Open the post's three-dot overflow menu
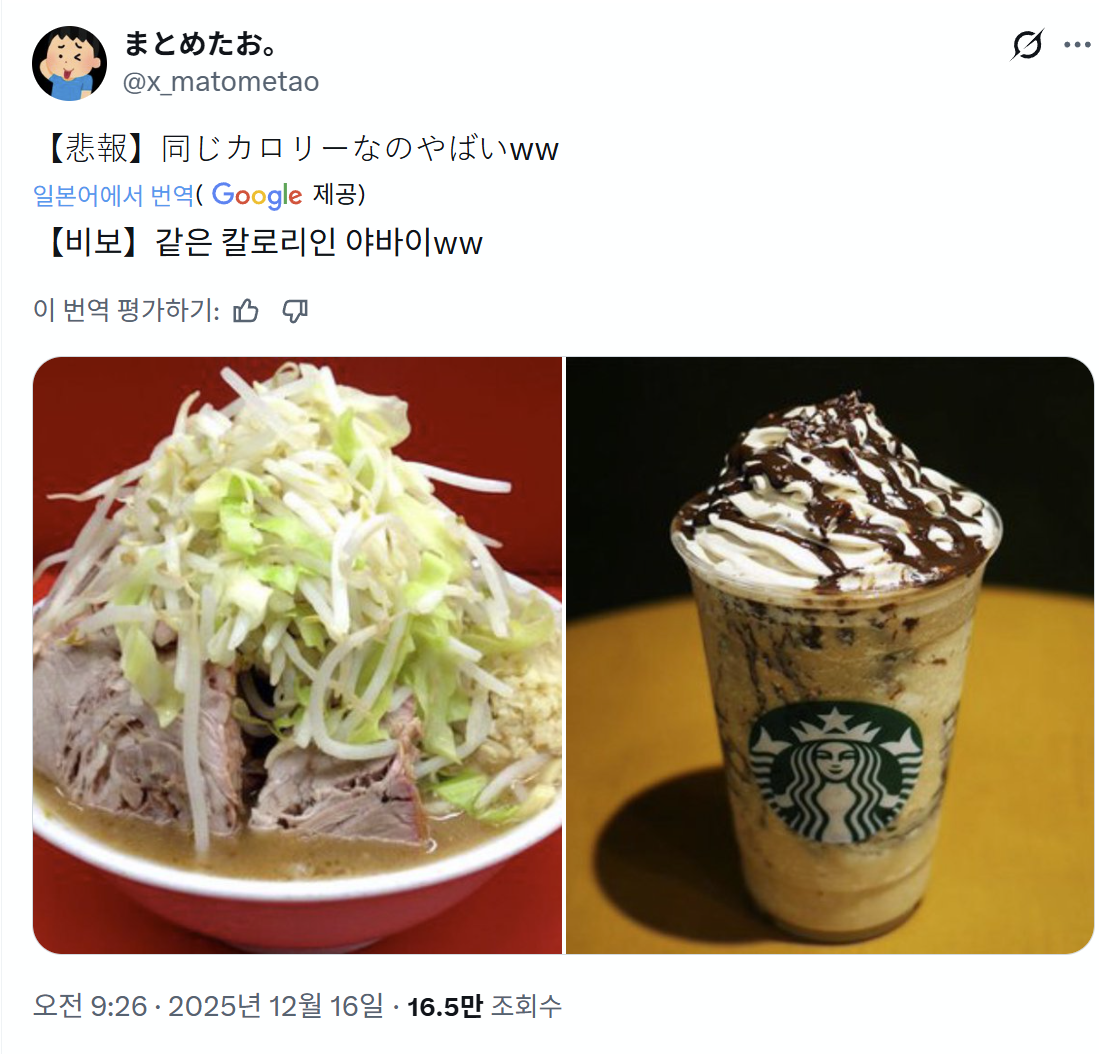 point(1076,45)
